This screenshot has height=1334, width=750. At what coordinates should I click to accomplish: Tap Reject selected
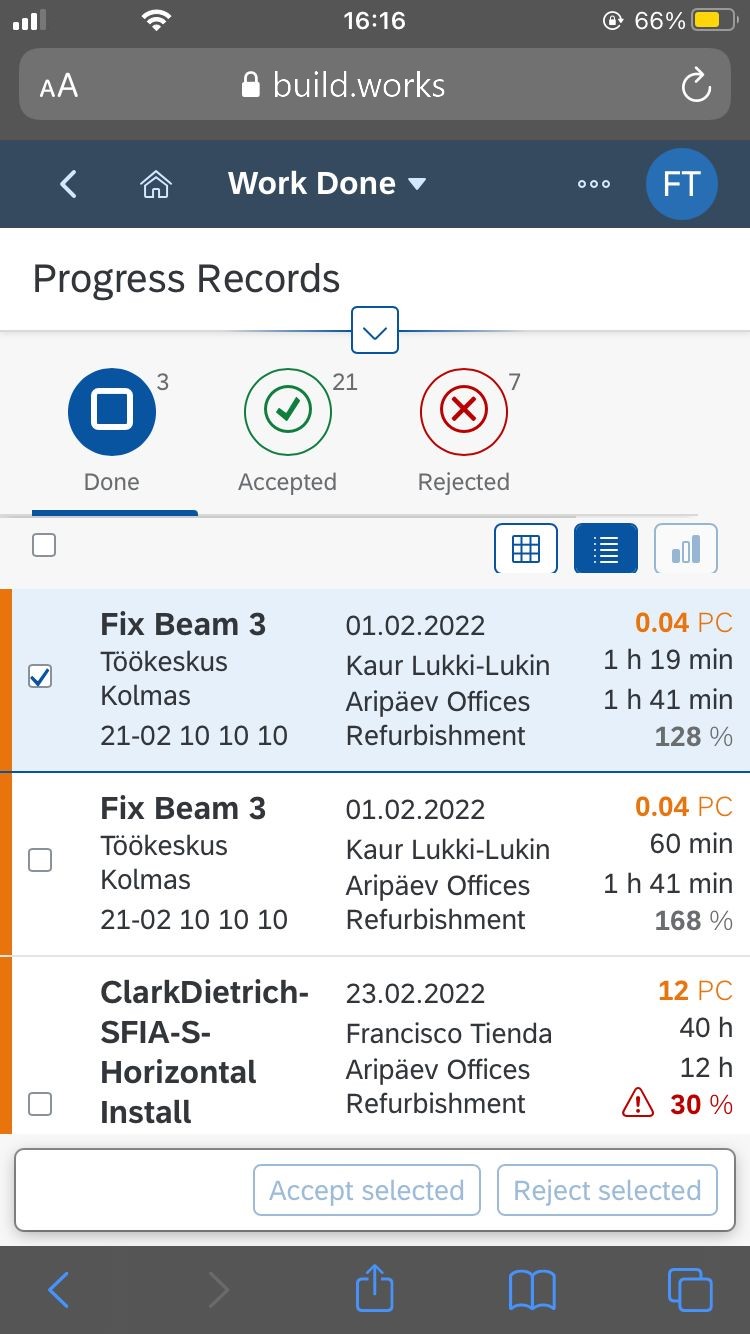pos(607,1190)
